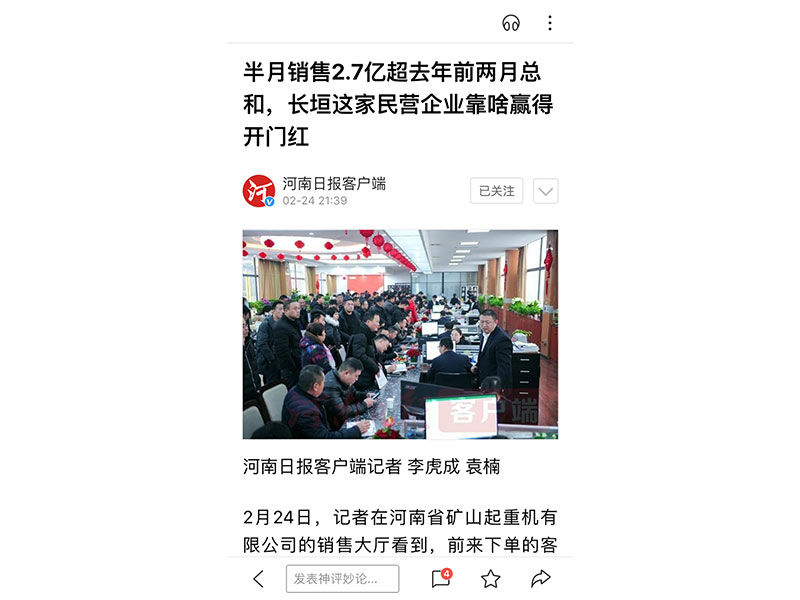800x600 pixels.
Task: Share this article
Action: point(541,578)
